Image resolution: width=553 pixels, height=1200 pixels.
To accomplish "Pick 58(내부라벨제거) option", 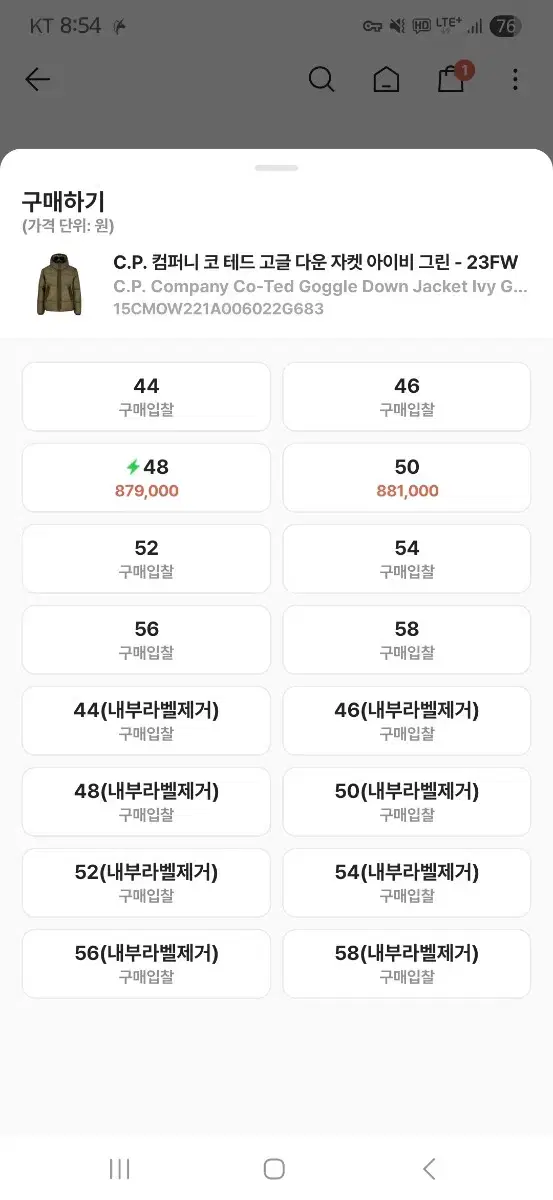I will click(407, 964).
